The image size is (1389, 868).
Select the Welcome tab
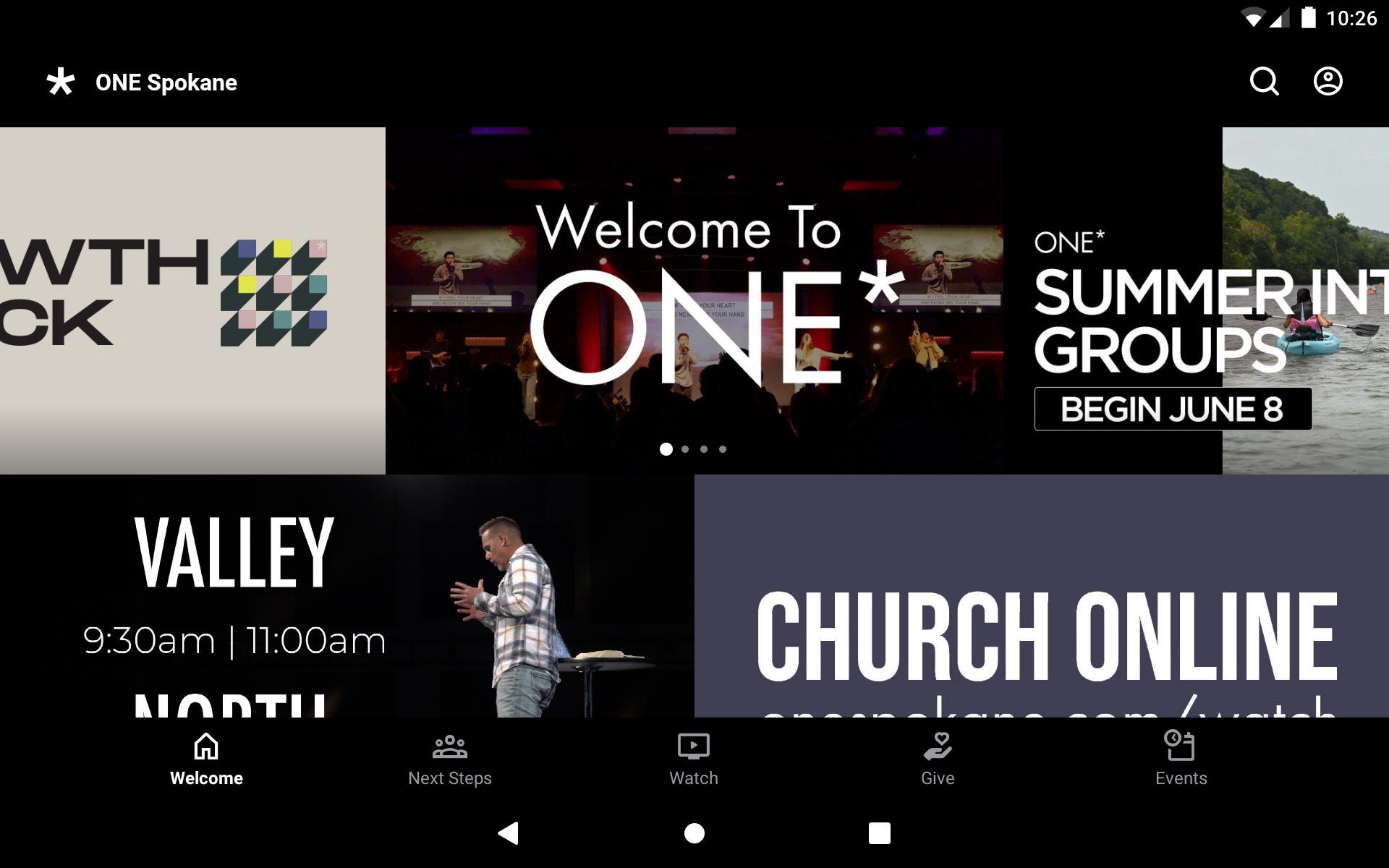[206, 759]
